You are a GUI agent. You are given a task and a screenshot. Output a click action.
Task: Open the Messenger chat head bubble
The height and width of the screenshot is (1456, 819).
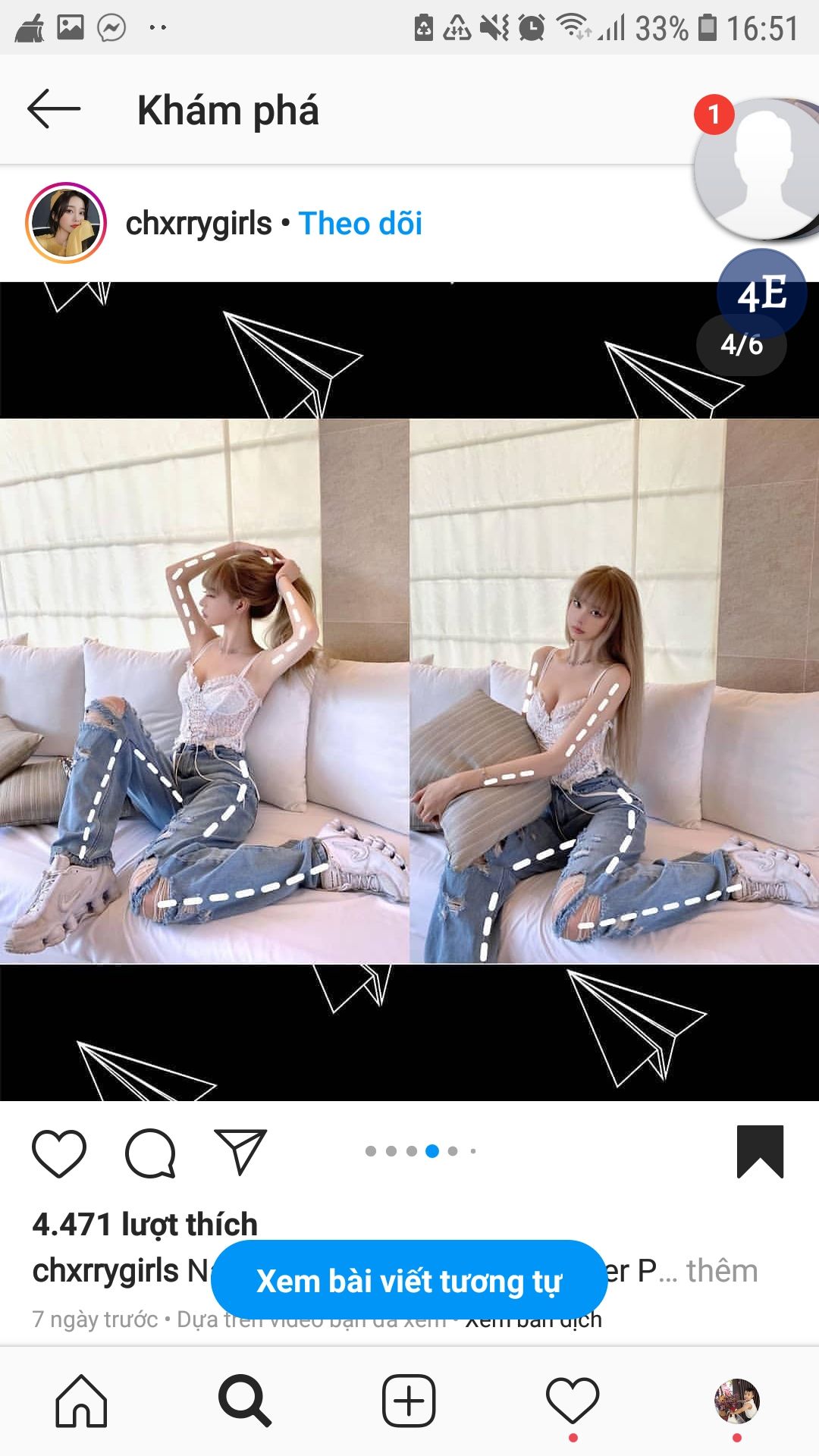click(758, 168)
